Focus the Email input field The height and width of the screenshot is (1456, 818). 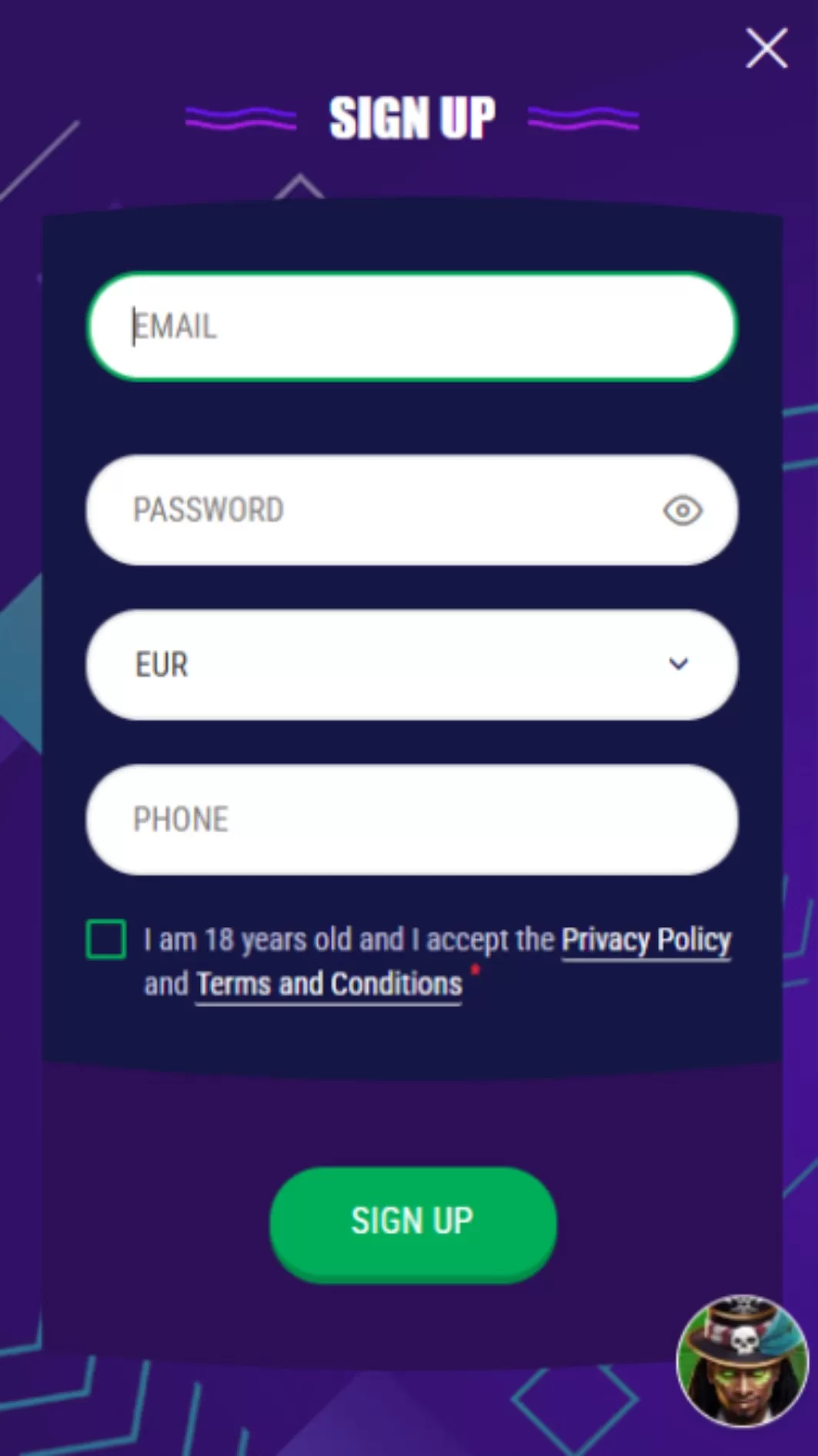[x=412, y=326]
